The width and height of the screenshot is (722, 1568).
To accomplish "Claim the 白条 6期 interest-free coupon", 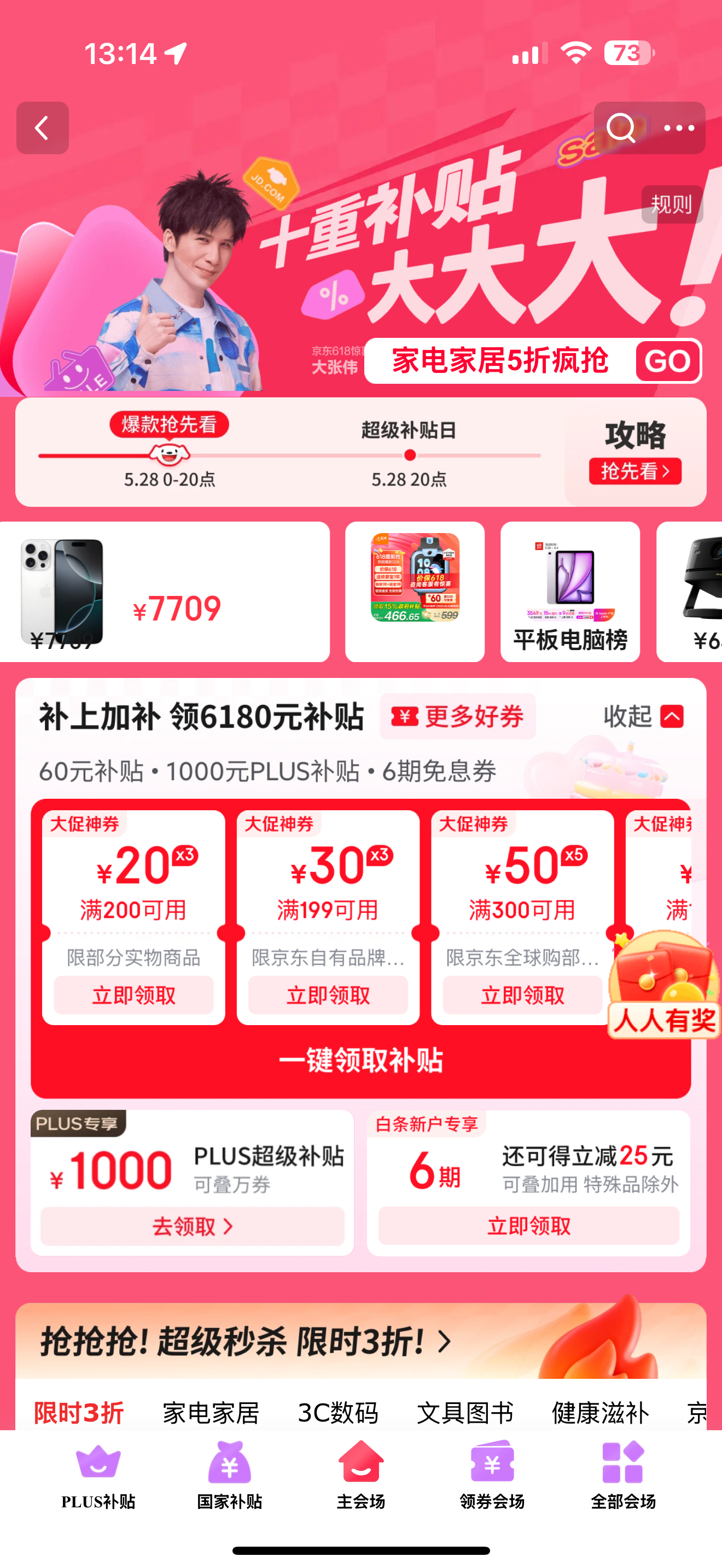I will coord(528,1225).
